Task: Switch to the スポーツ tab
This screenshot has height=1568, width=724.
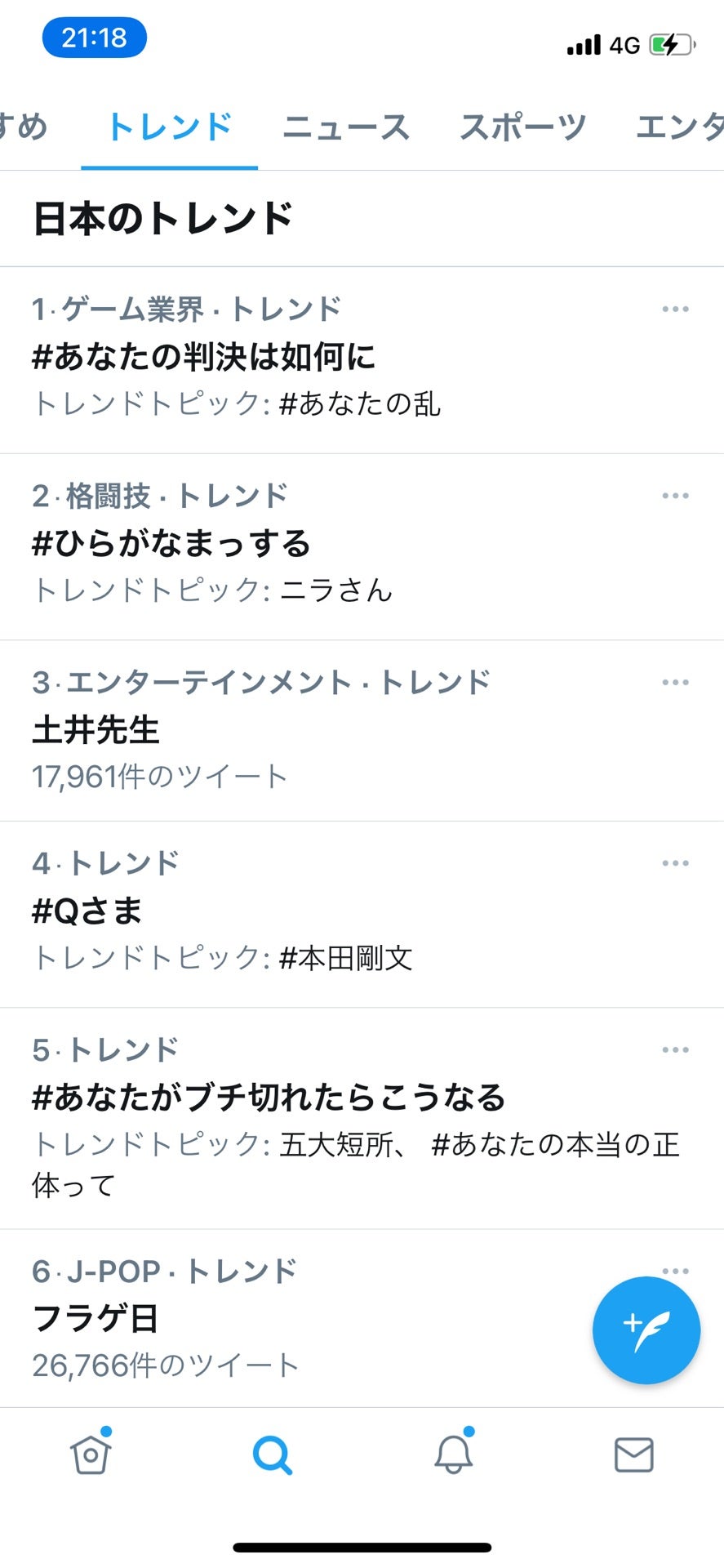Action: [522, 127]
